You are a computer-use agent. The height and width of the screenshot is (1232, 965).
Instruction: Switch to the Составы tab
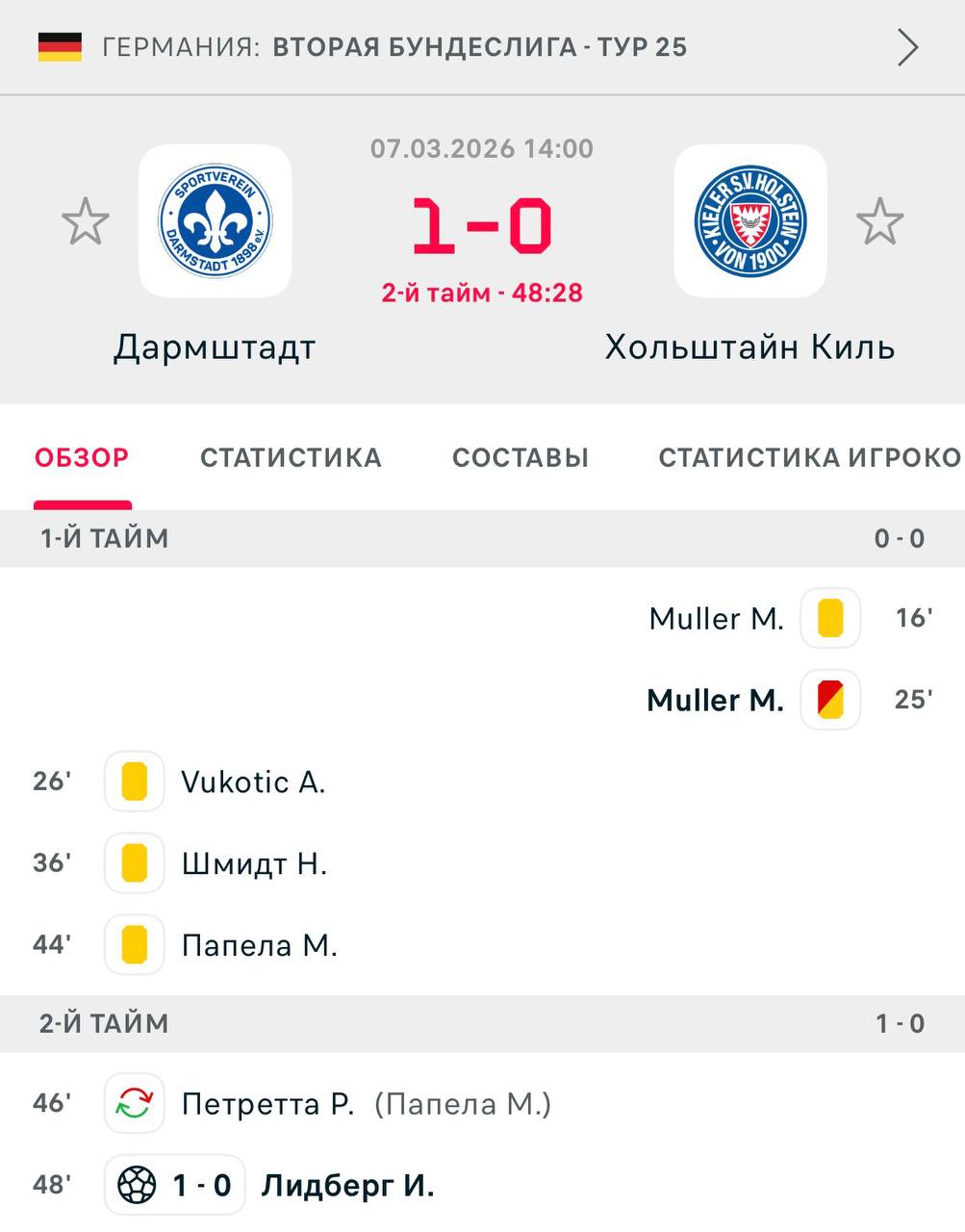(521, 458)
